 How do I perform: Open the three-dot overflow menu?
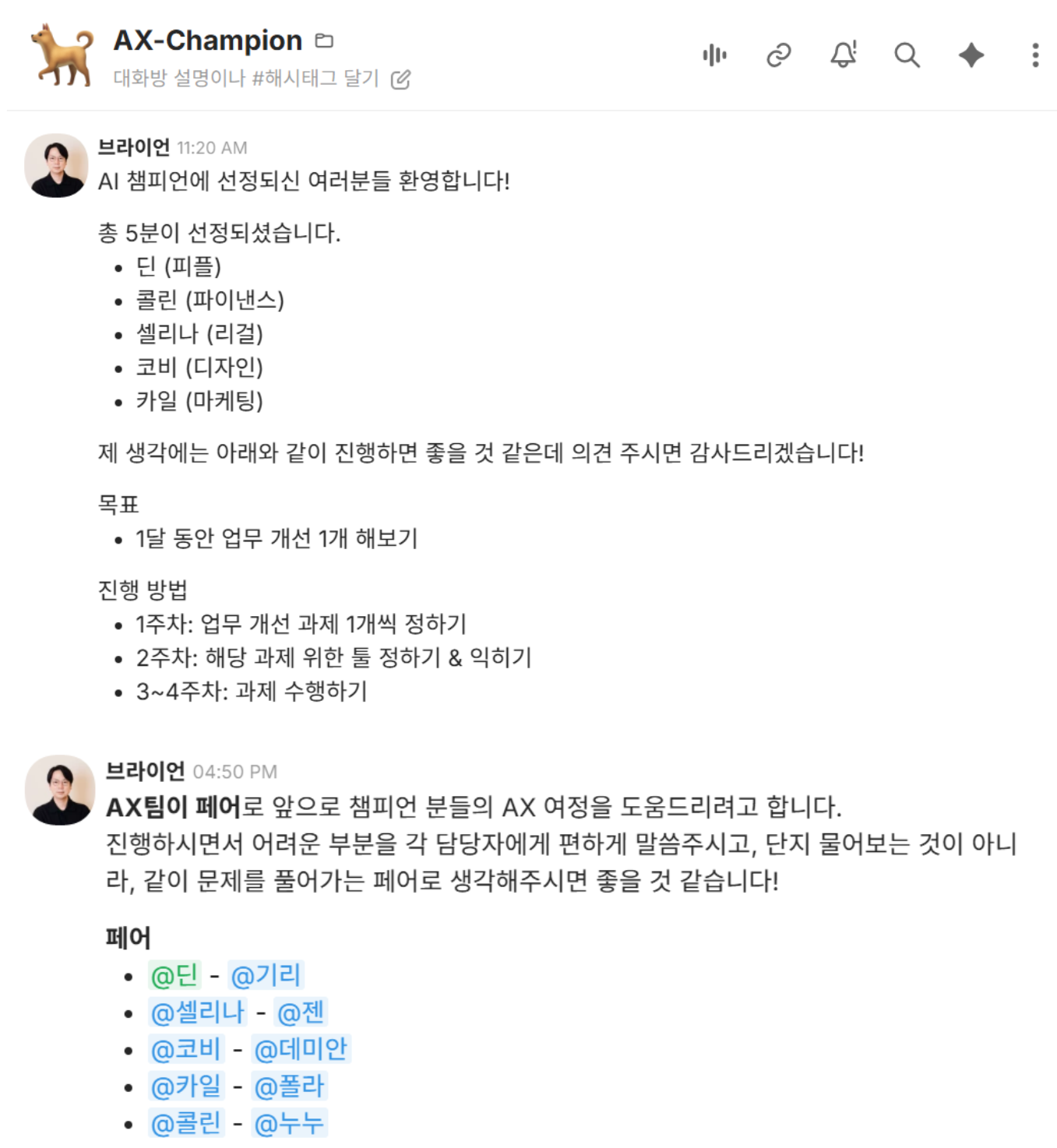[1034, 55]
